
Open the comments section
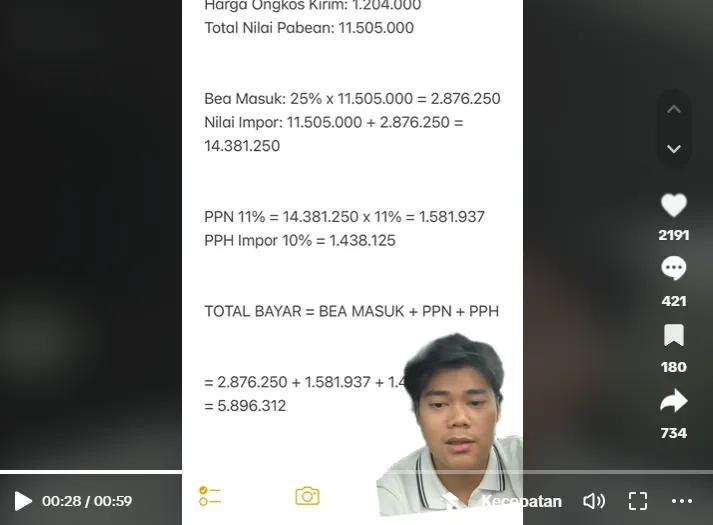pyautogui.click(x=674, y=269)
